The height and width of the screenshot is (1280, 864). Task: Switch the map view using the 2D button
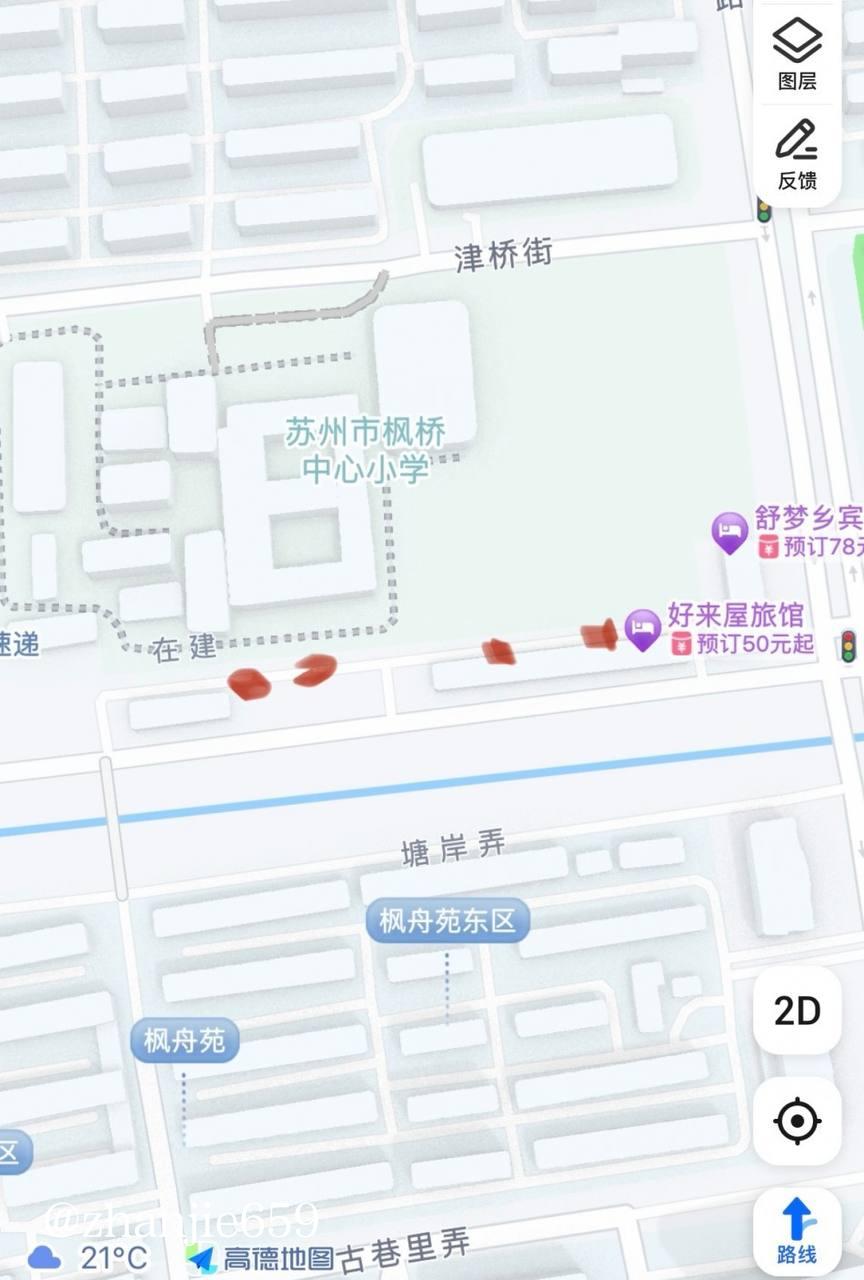pyautogui.click(x=797, y=1011)
